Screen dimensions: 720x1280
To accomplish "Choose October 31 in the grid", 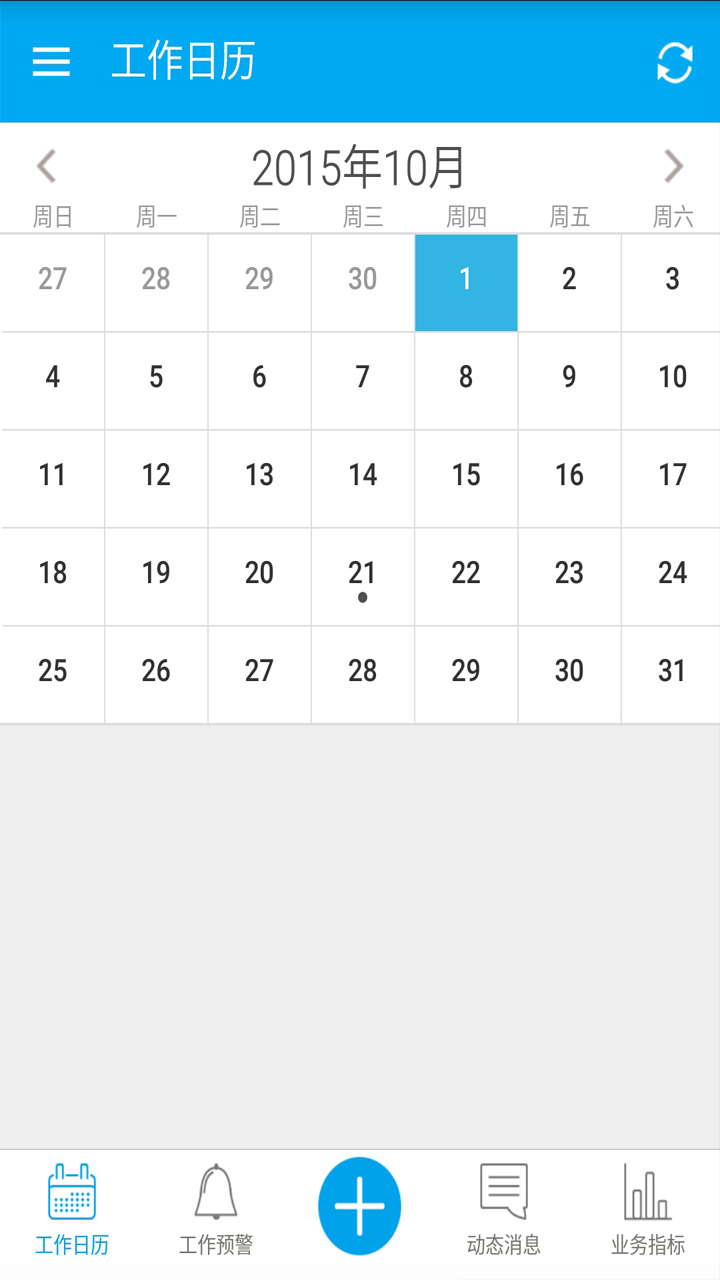I will [672, 674].
